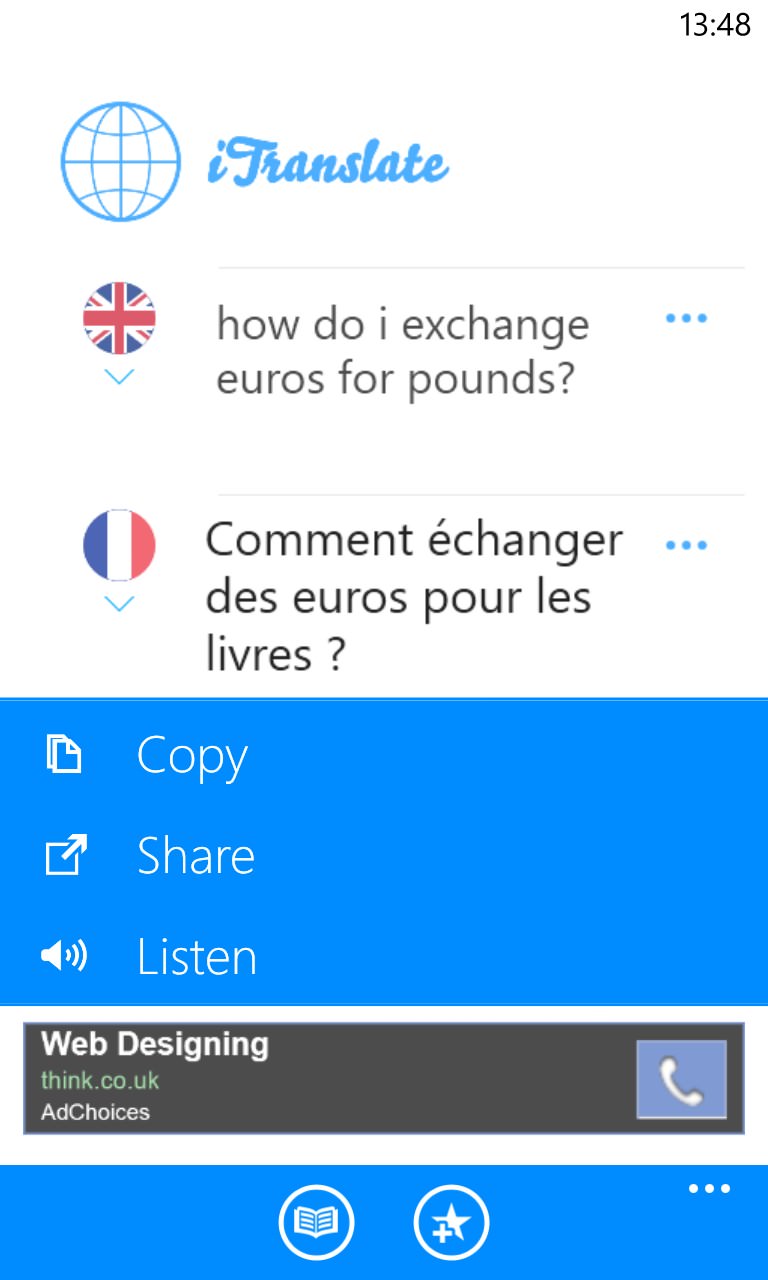
Task: Listen to the French translation
Action: [384, 956]
